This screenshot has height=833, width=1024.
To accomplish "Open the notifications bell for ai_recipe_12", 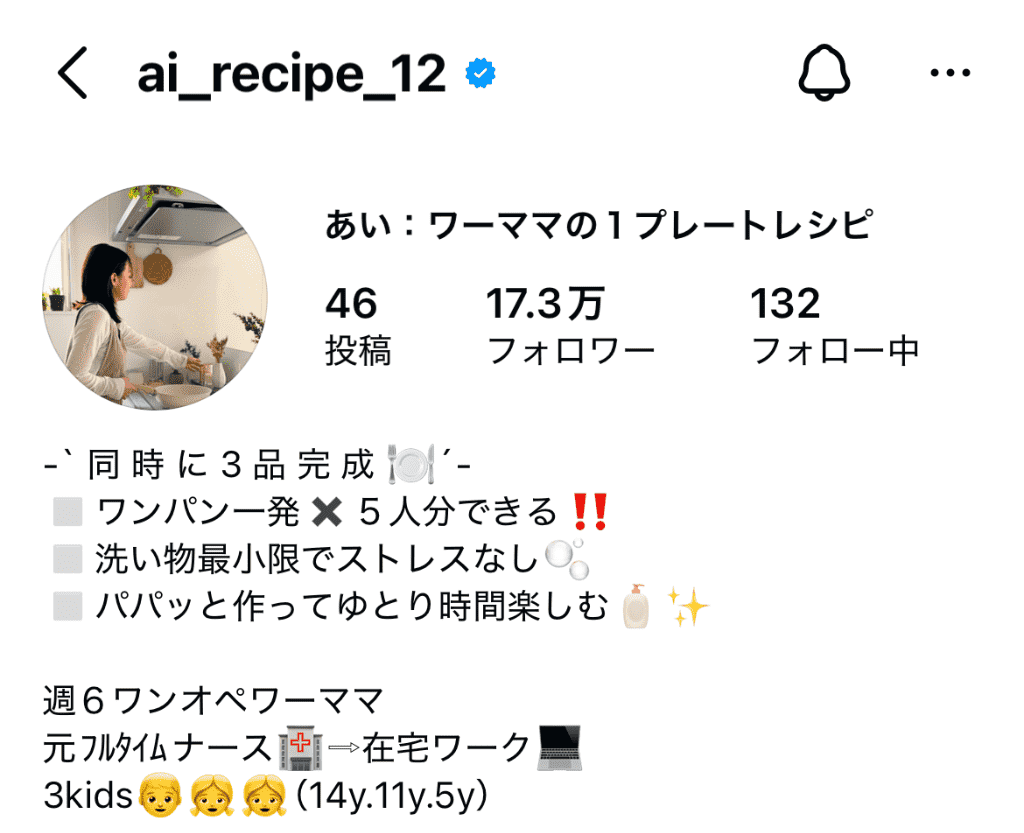I will (x=825, y=74).
